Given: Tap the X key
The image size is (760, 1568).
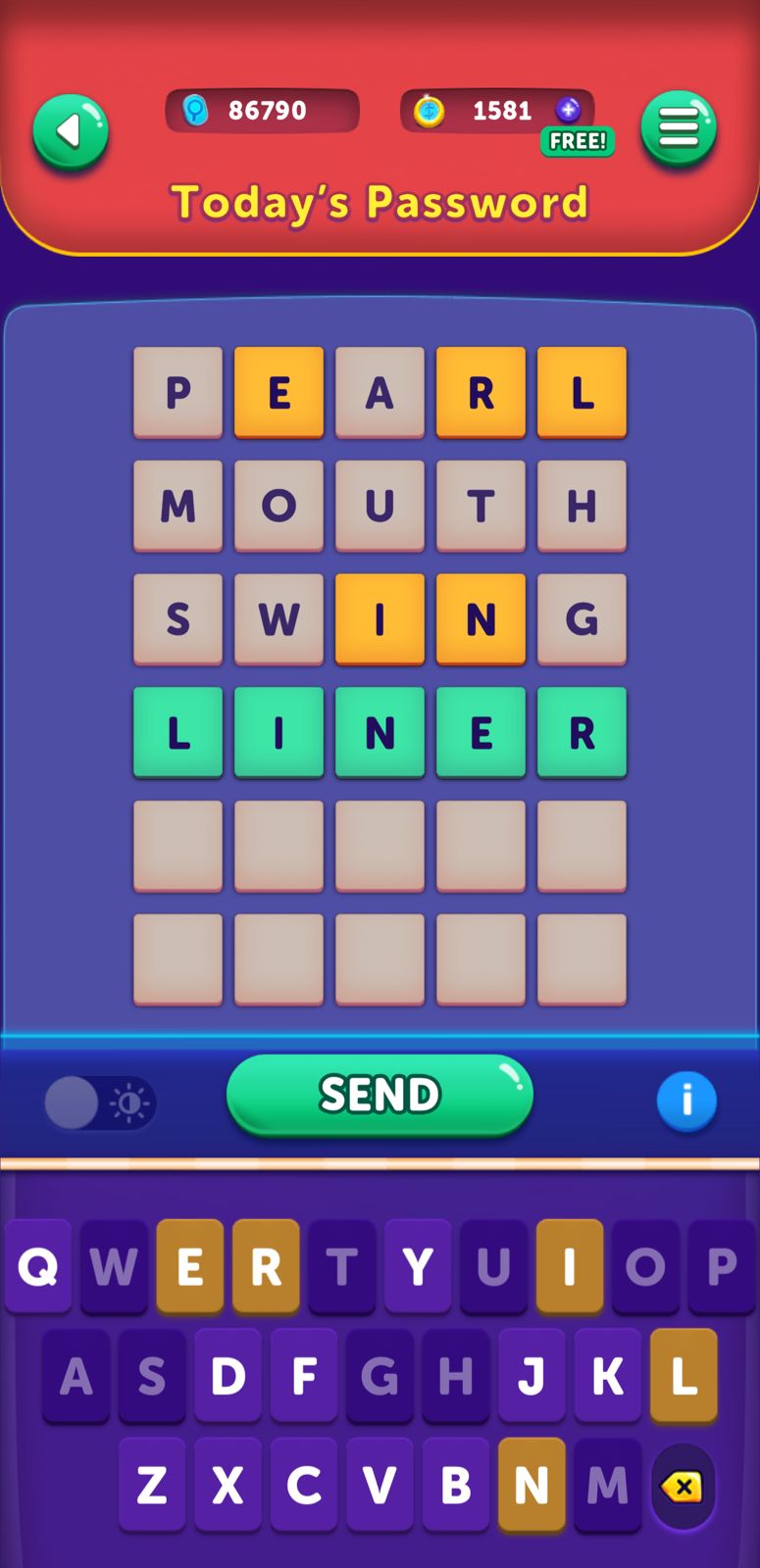Looking at the screenshot, I should pyautogui.click(x=228, y=1486).
